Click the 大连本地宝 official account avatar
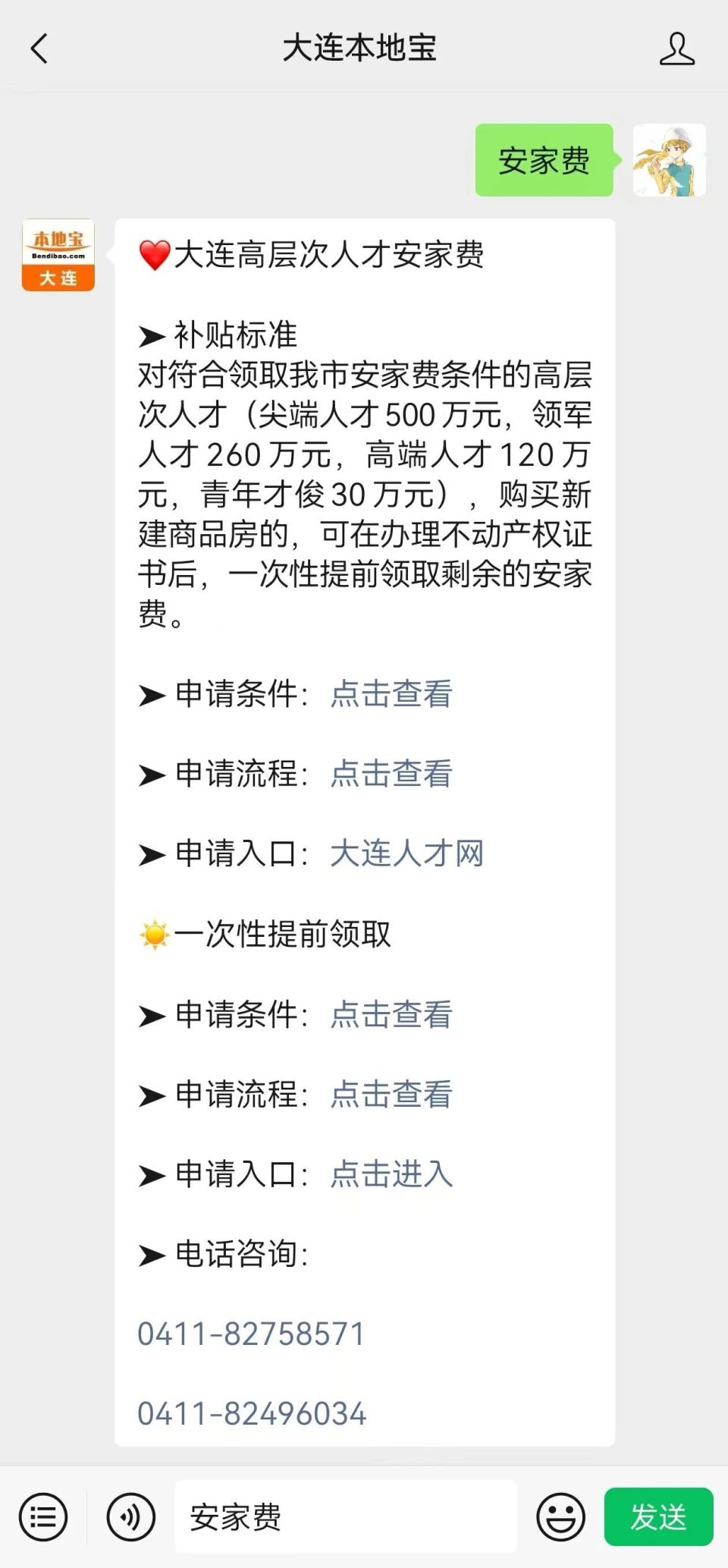The width and height of the screenshot is (728, 1568). (x=57, y=254)
